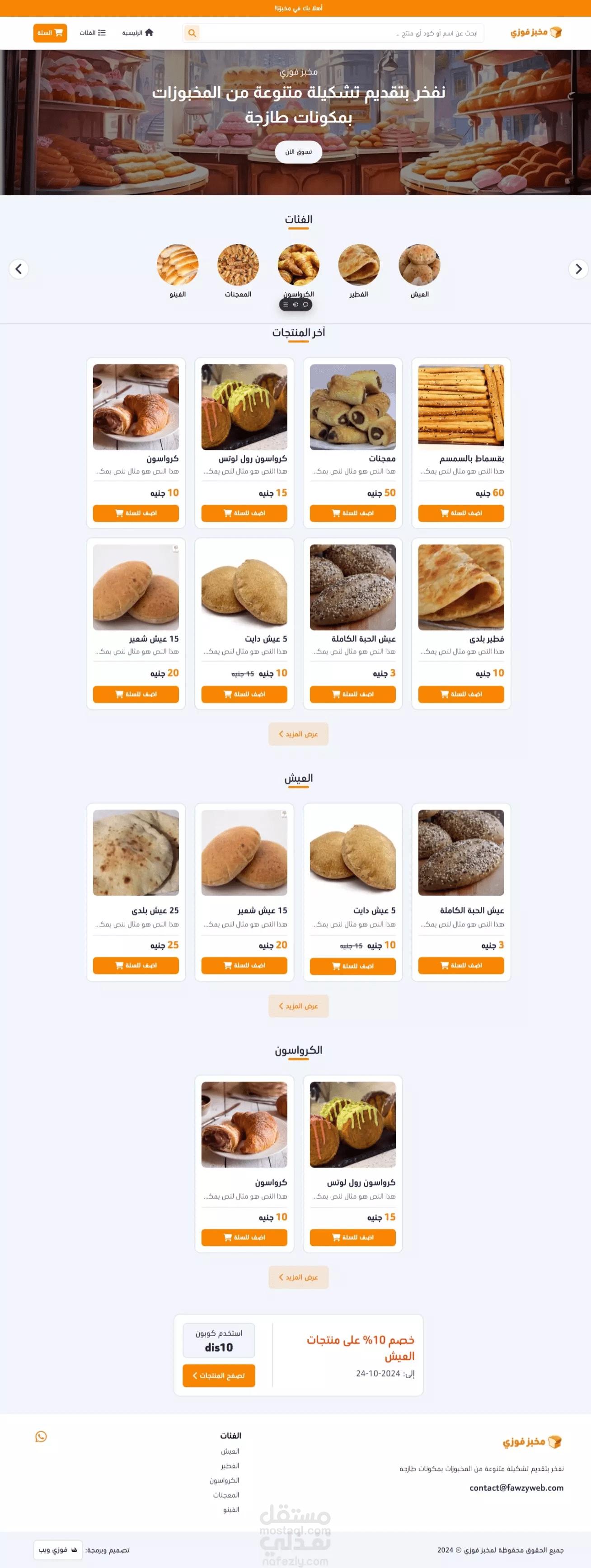This screenshot has height=1568, width=591.
Task: Open the الفئات menu in header
Action: click(93, 33)
